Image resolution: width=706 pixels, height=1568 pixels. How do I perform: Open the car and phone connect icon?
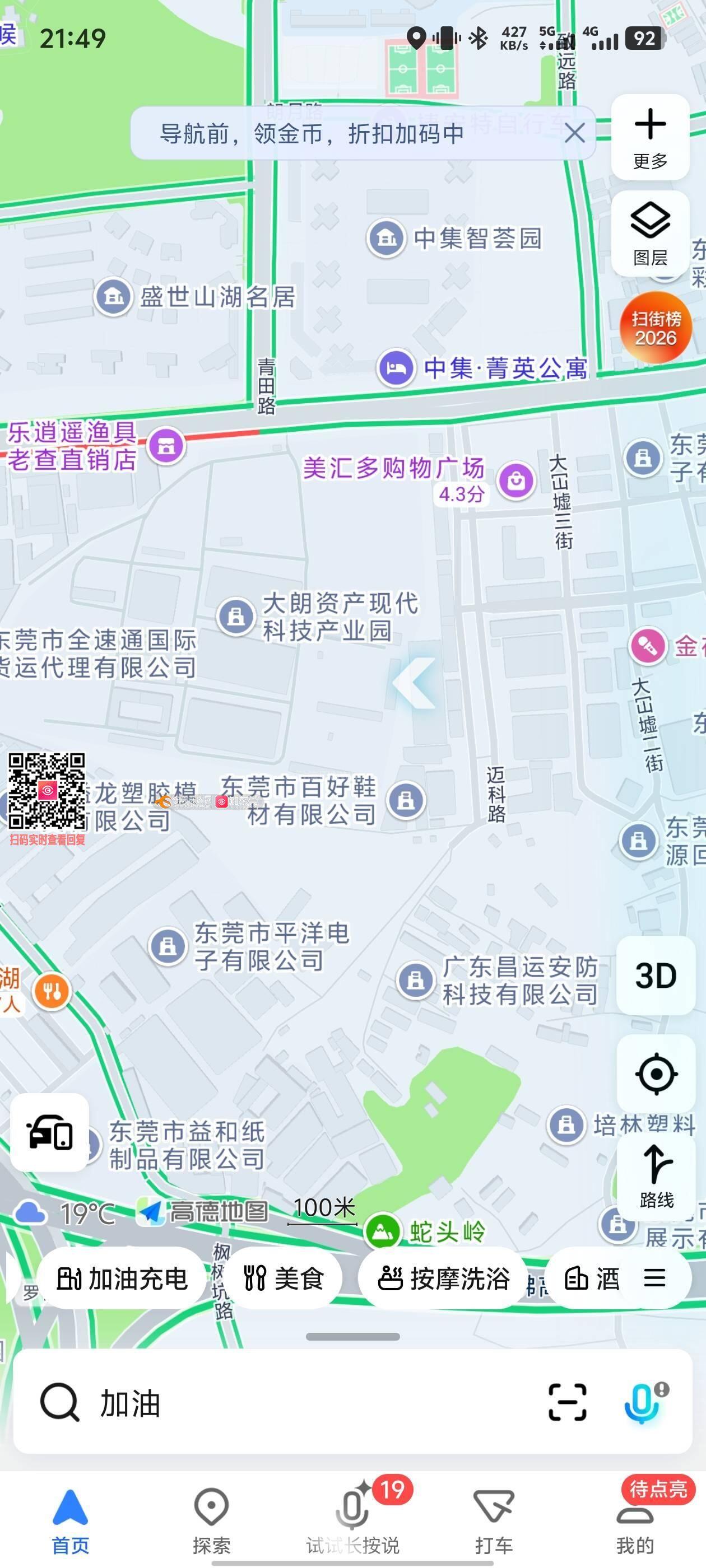[x=50, y=1132]
